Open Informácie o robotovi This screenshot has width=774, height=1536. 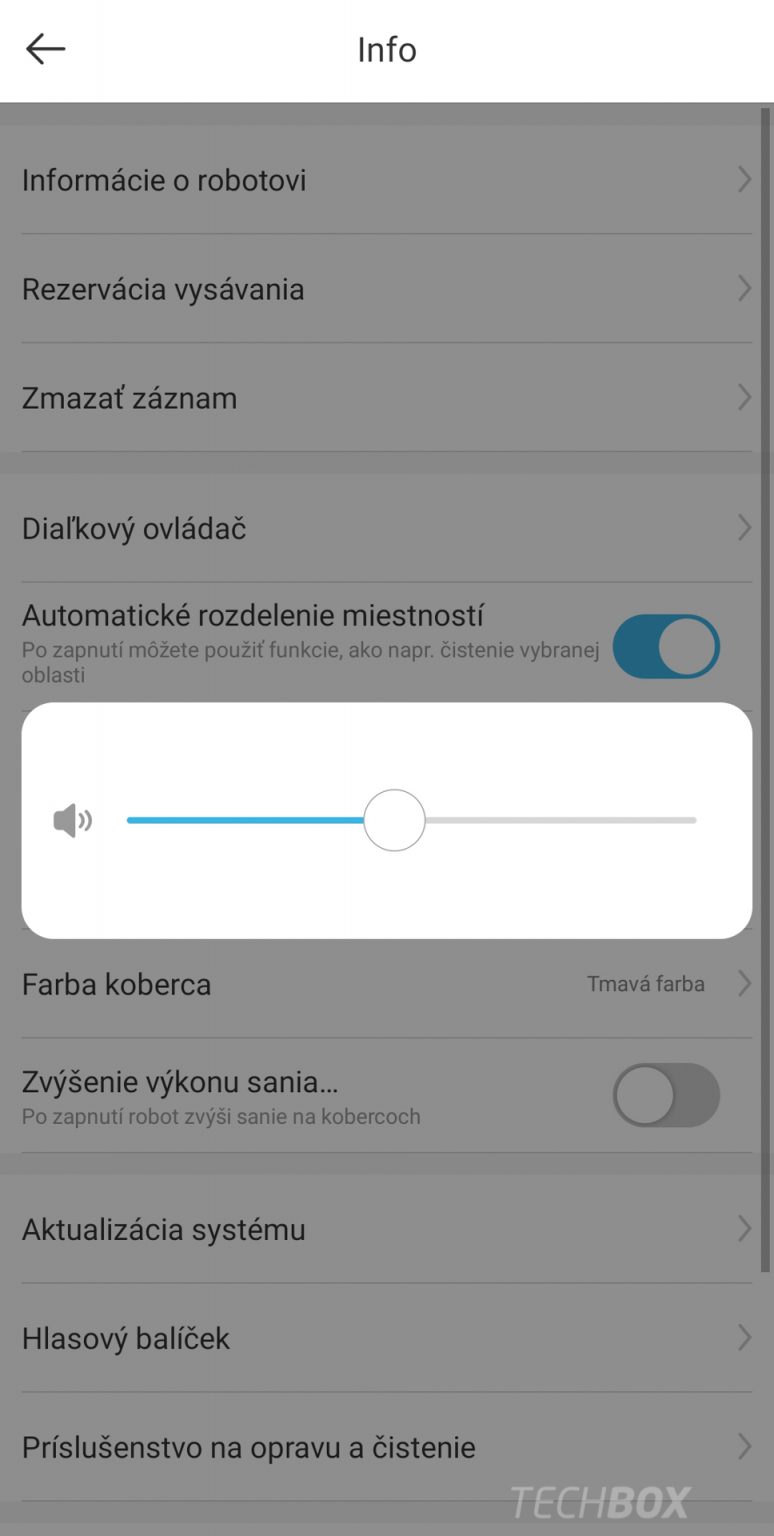[387, 180]
